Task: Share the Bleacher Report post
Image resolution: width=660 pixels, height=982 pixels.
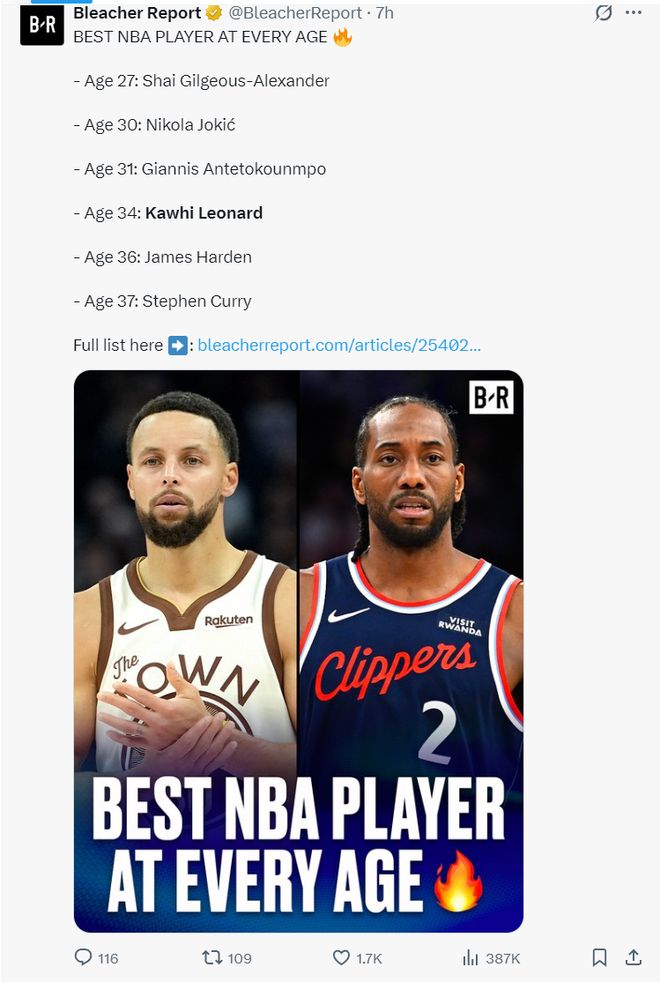Action: coord(633,958)
